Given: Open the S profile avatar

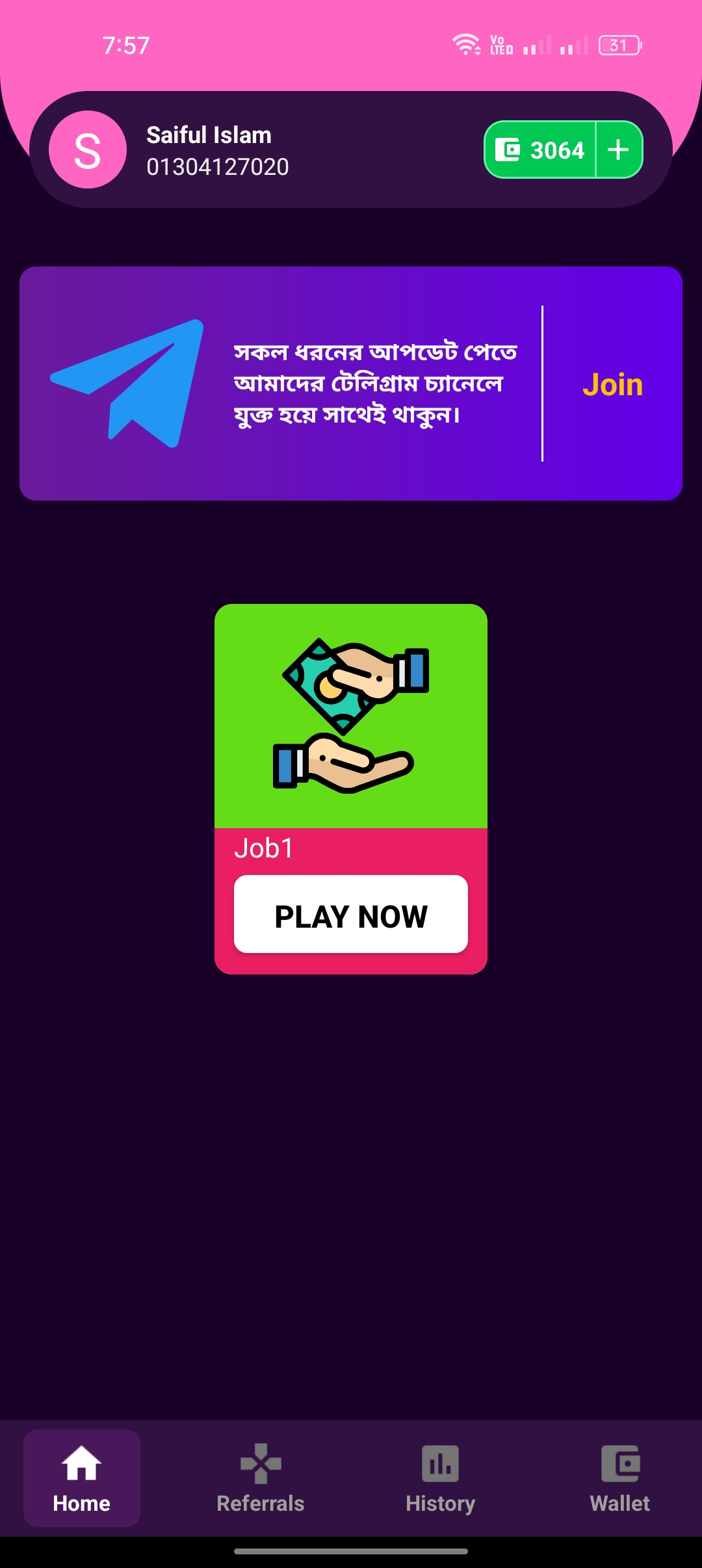Looking at the screenshot, I should pos(88,150).
